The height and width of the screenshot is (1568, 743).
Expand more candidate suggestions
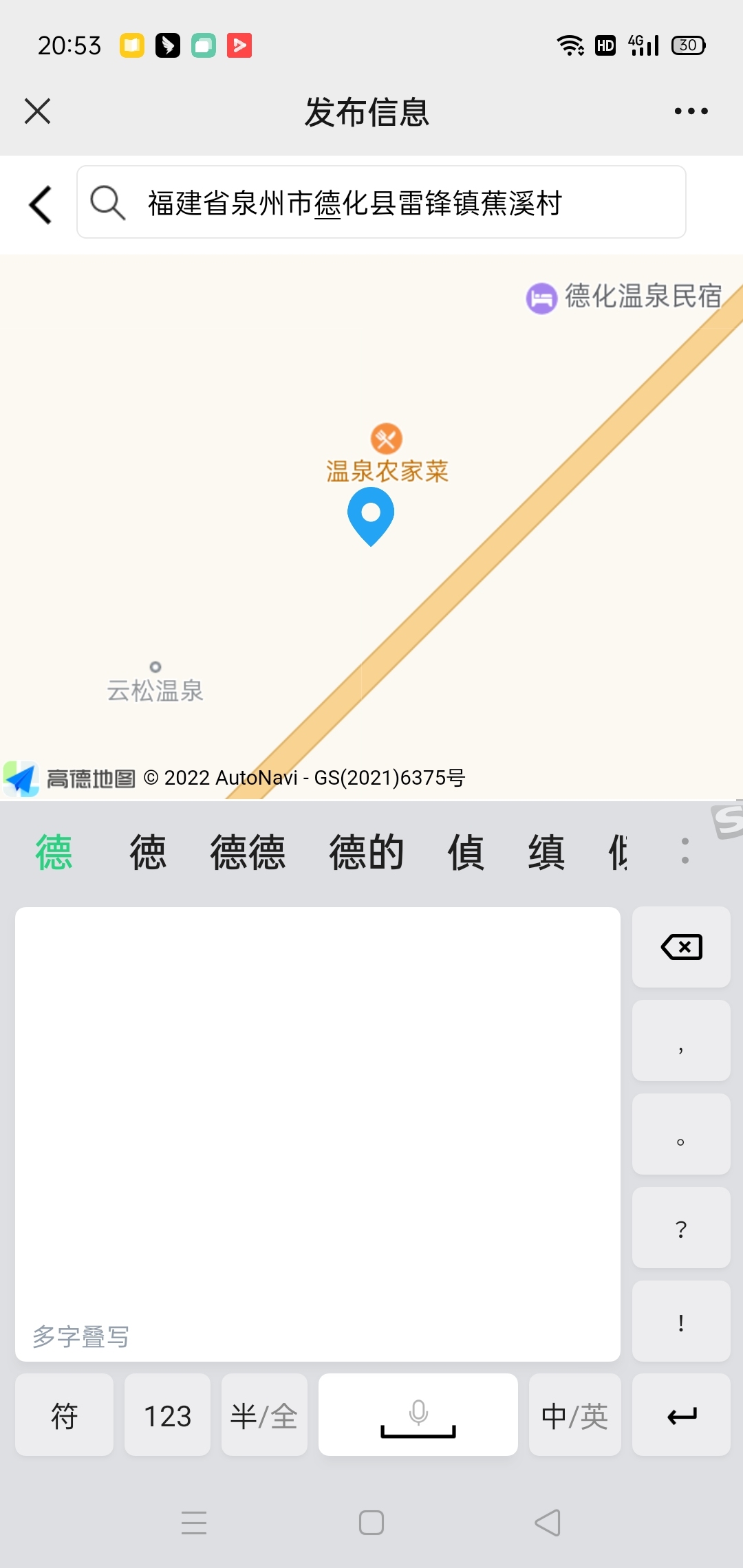[685, 851]
